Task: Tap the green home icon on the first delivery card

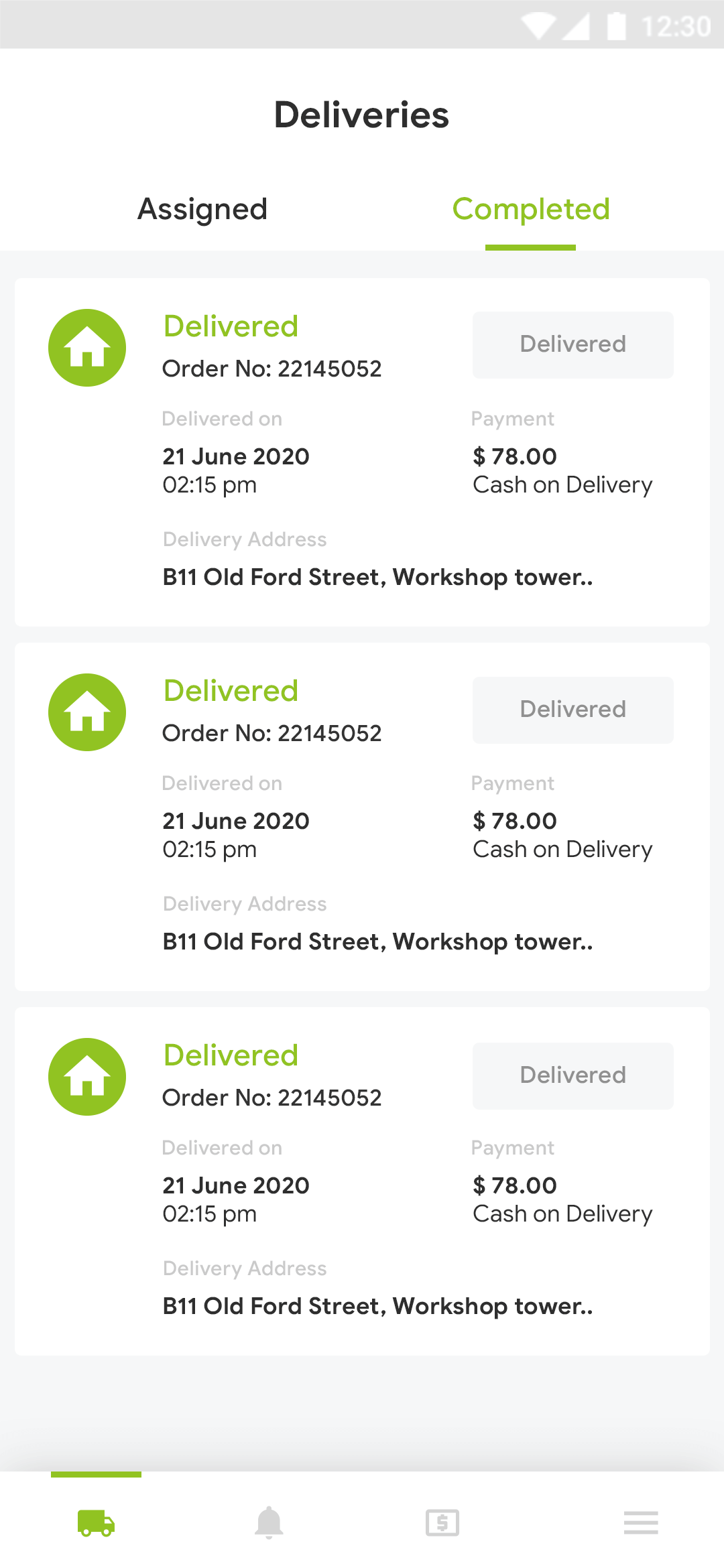Action: (86, 347)
